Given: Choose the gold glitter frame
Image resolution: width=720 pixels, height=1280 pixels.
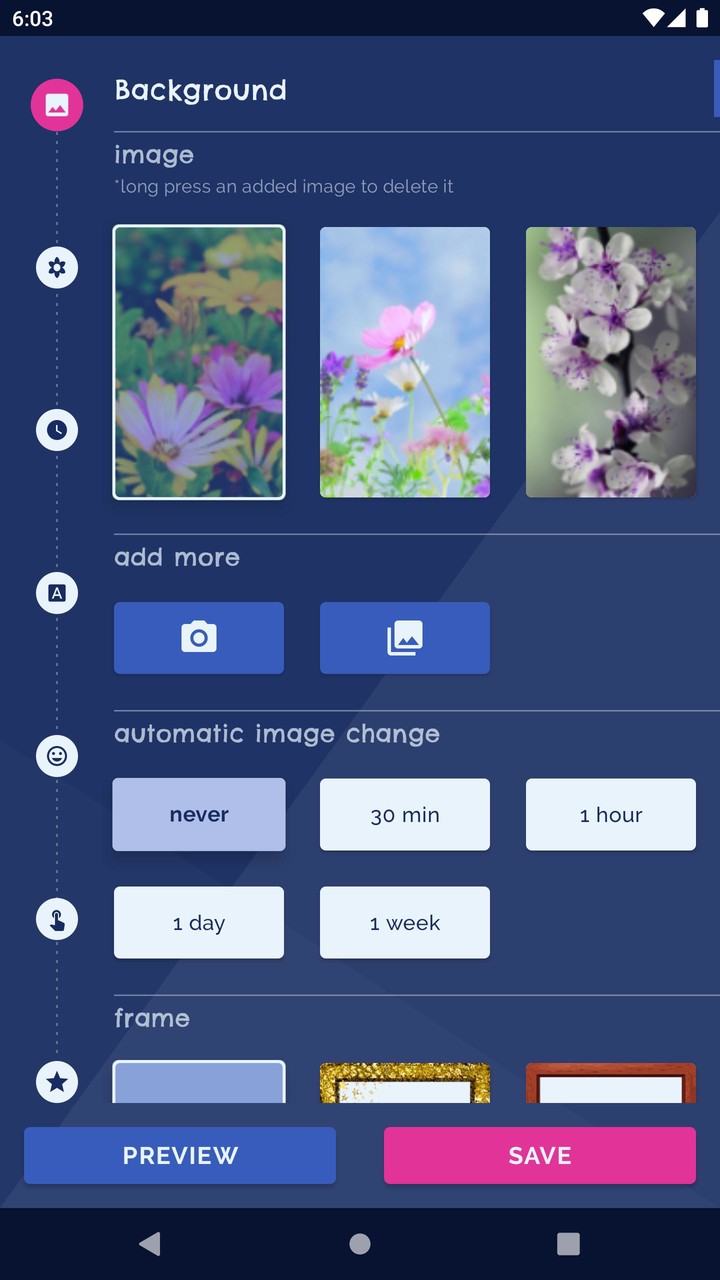Looking at the screenshot, I should (405, 1082).
